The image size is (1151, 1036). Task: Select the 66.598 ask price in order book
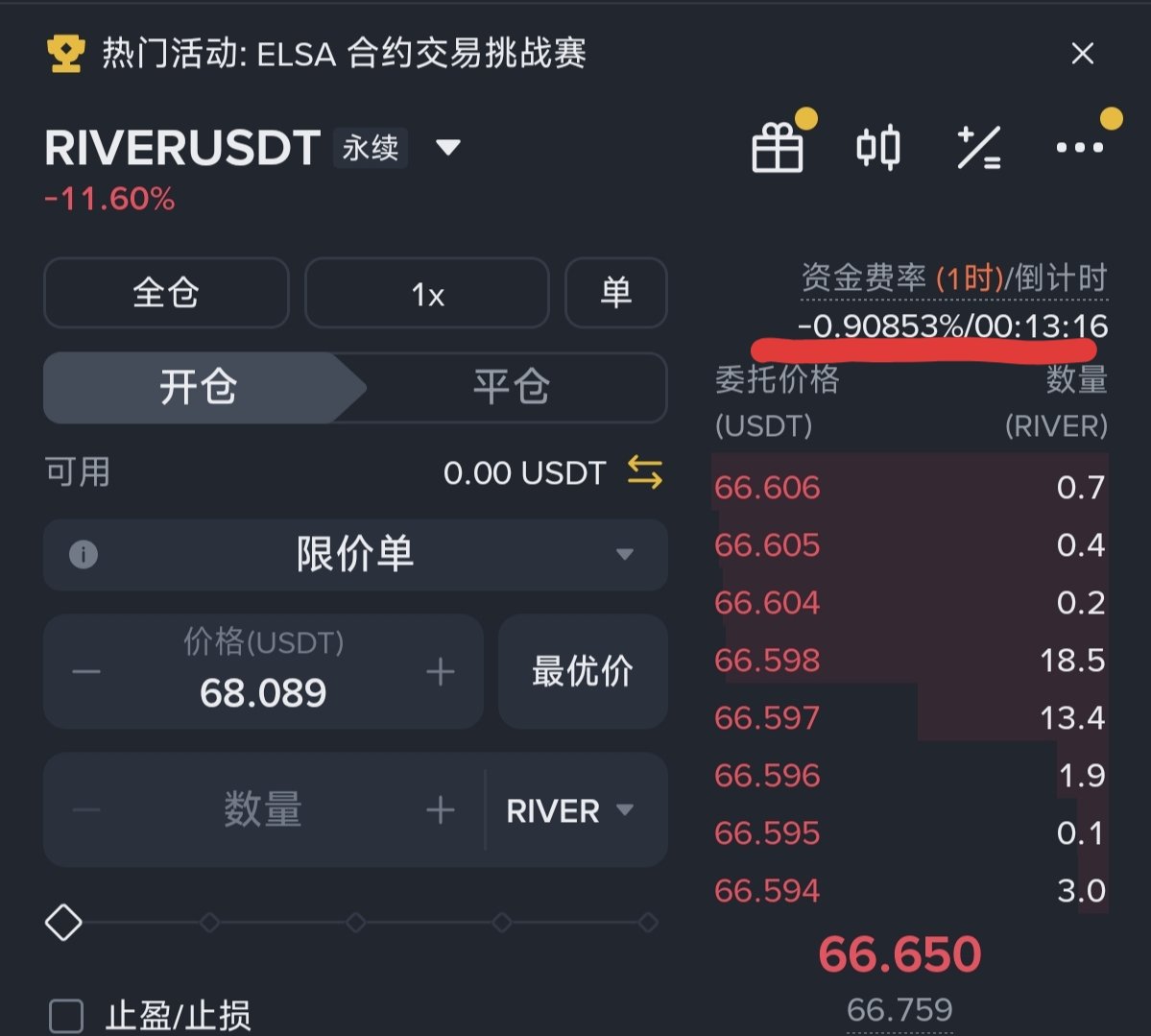tap(767, 661)
